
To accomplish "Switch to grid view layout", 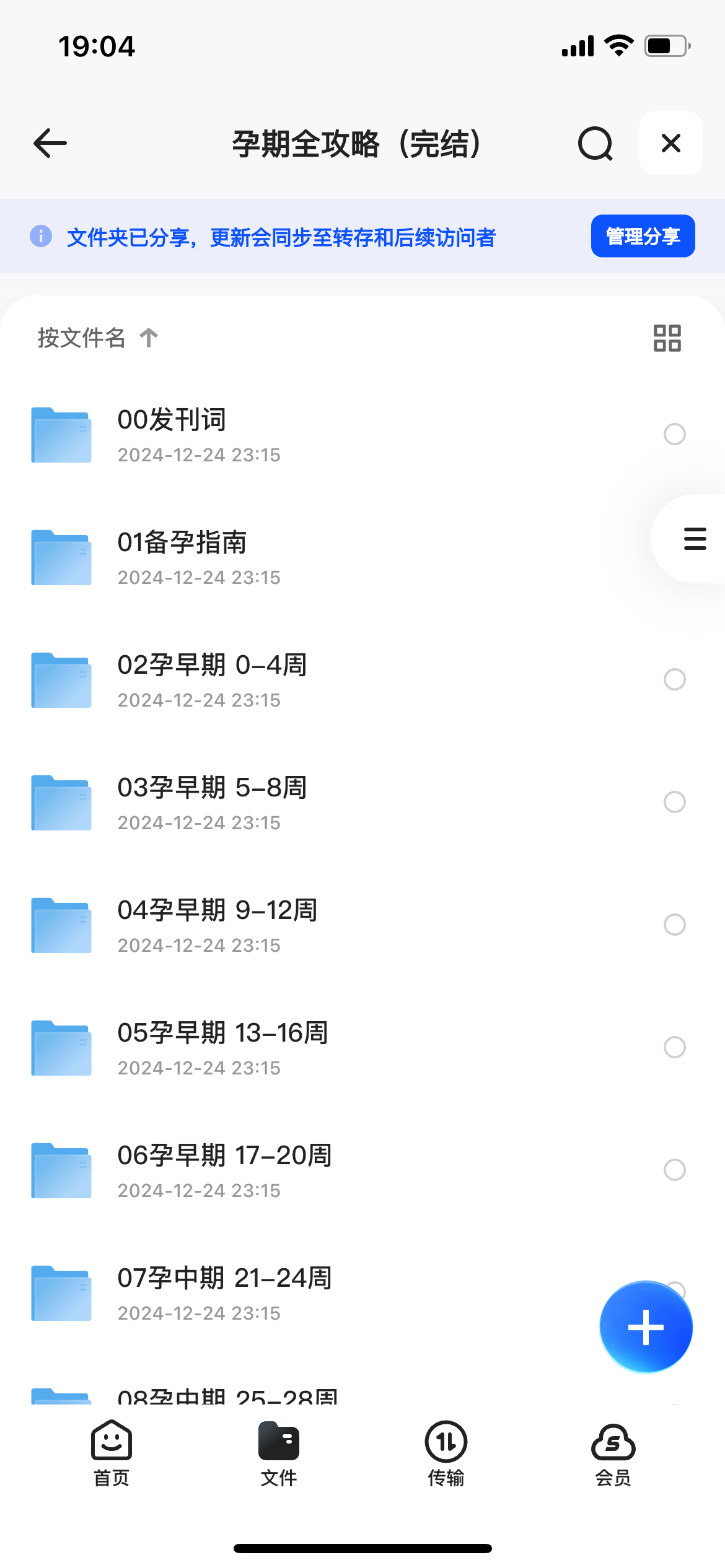I will [x=667, y=338].
